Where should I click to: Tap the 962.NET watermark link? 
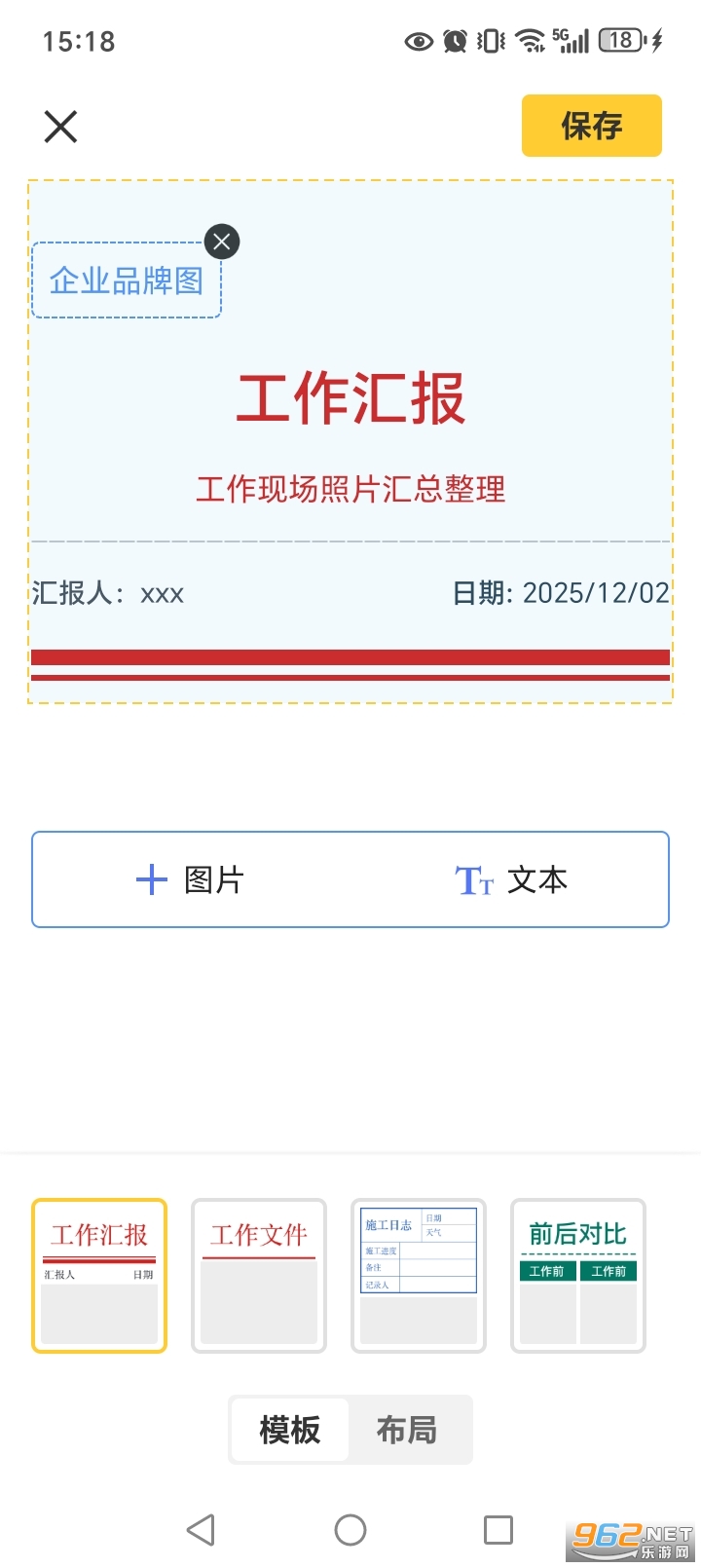coord(633,1534)
